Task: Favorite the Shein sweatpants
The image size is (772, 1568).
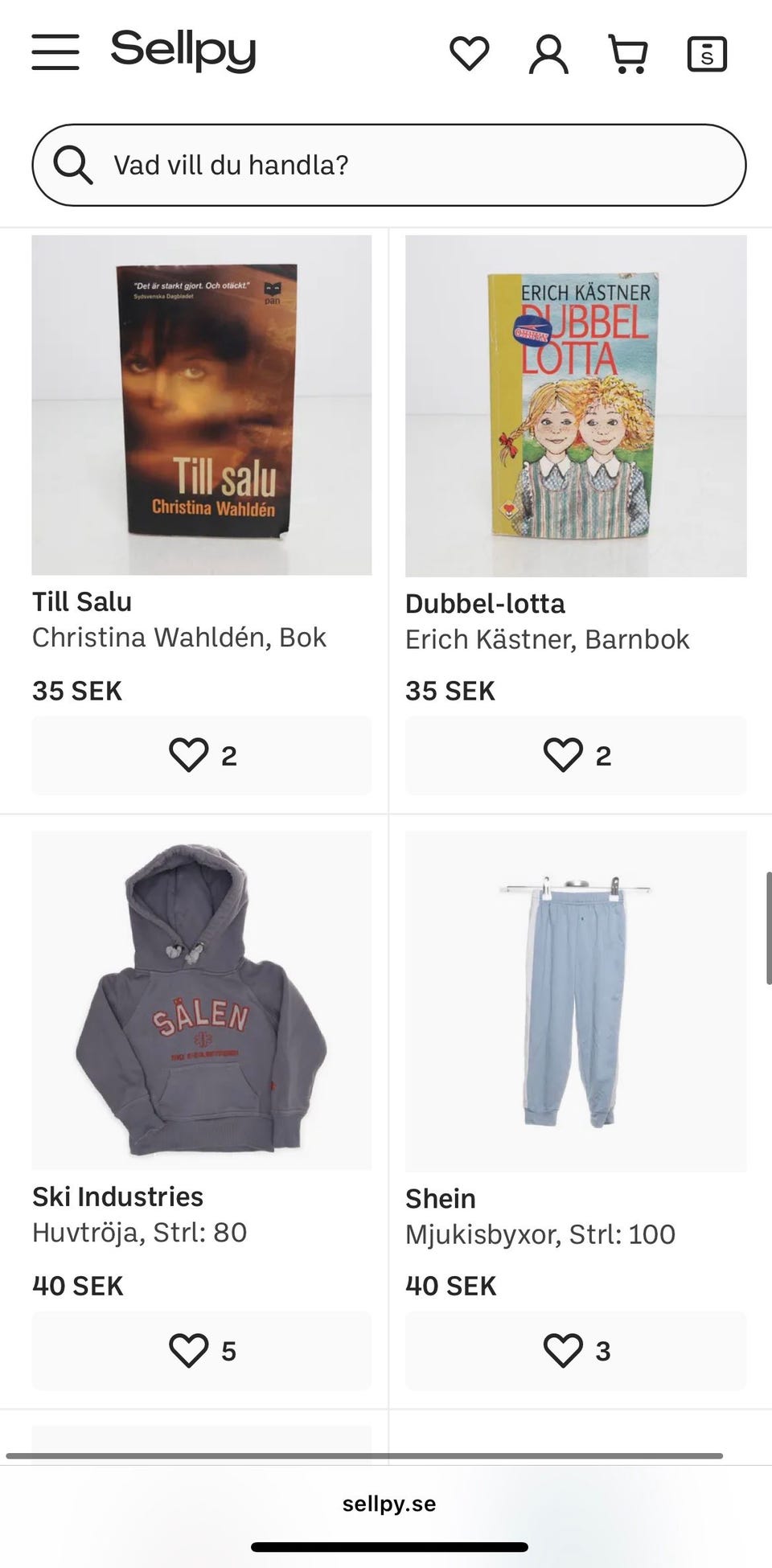Action: [564, 1350]
